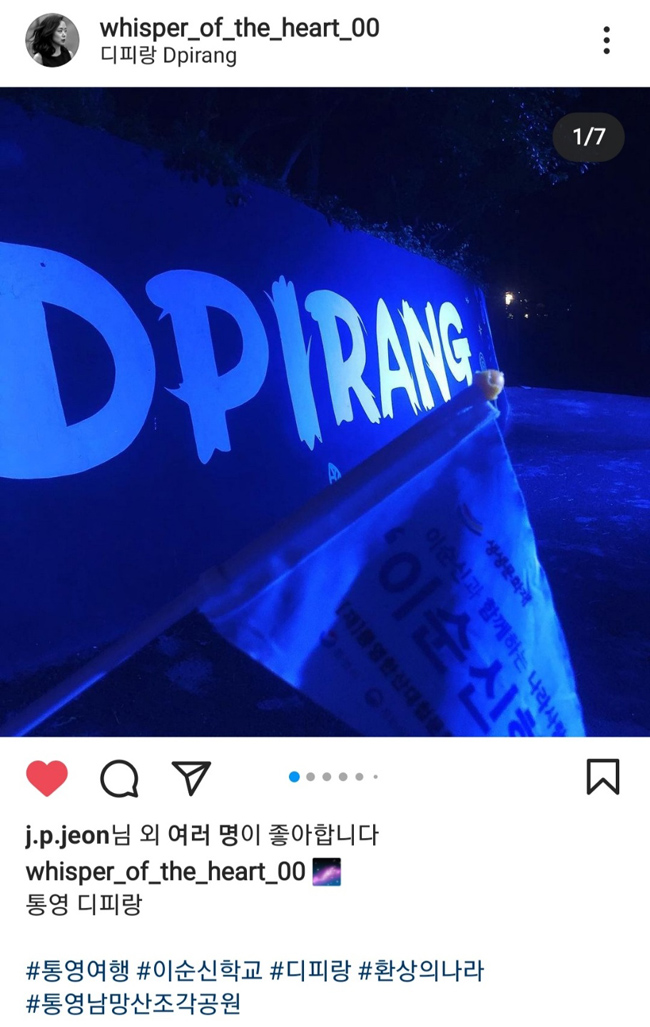Tap the DPIRANG photo in the post

(x=325, y=410)
